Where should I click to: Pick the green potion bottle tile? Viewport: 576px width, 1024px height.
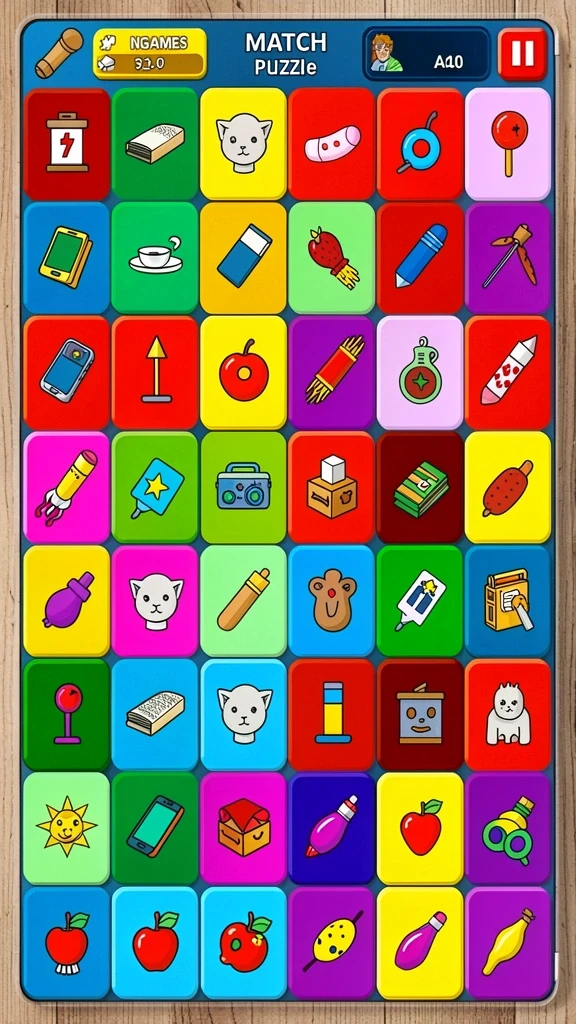(x=420, y=372)
